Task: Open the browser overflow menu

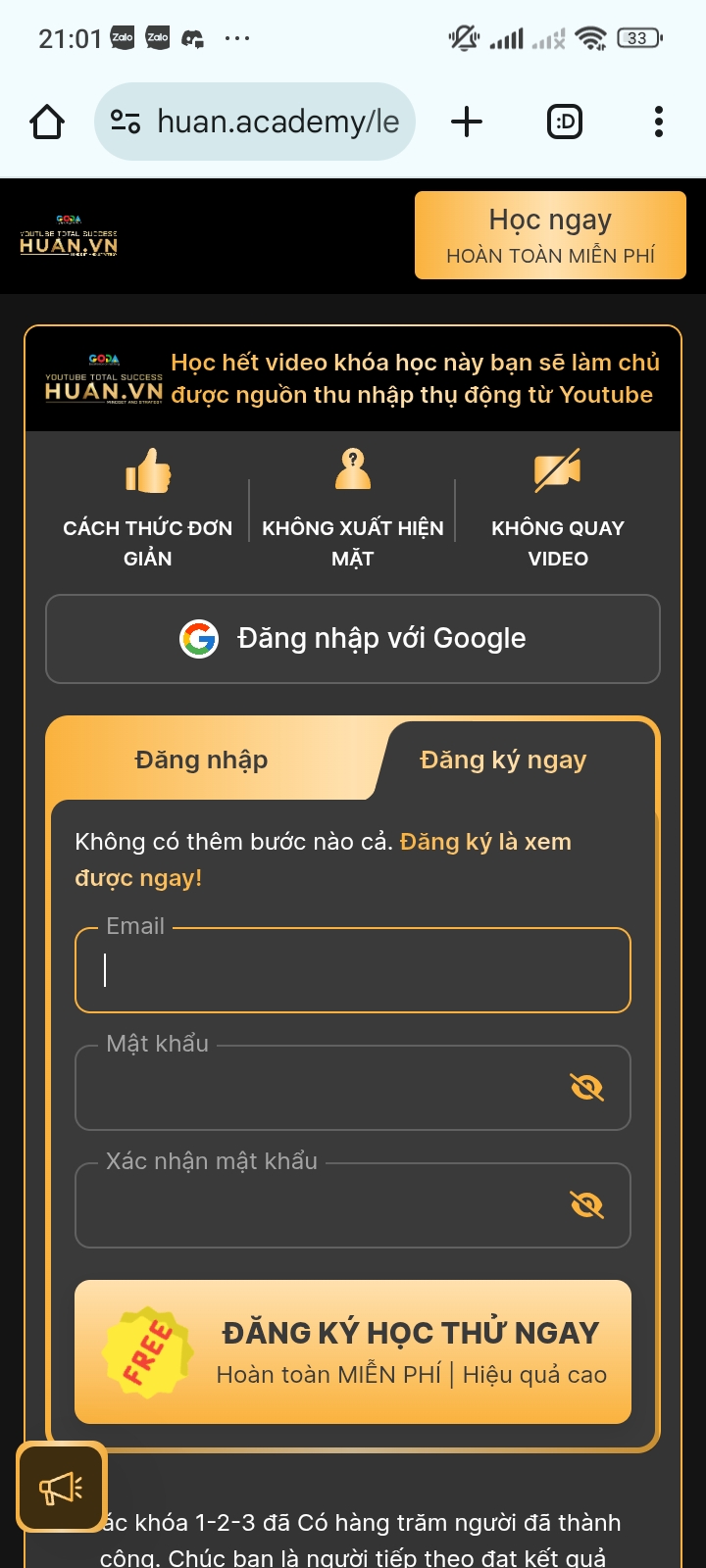Action: point(658,122)
